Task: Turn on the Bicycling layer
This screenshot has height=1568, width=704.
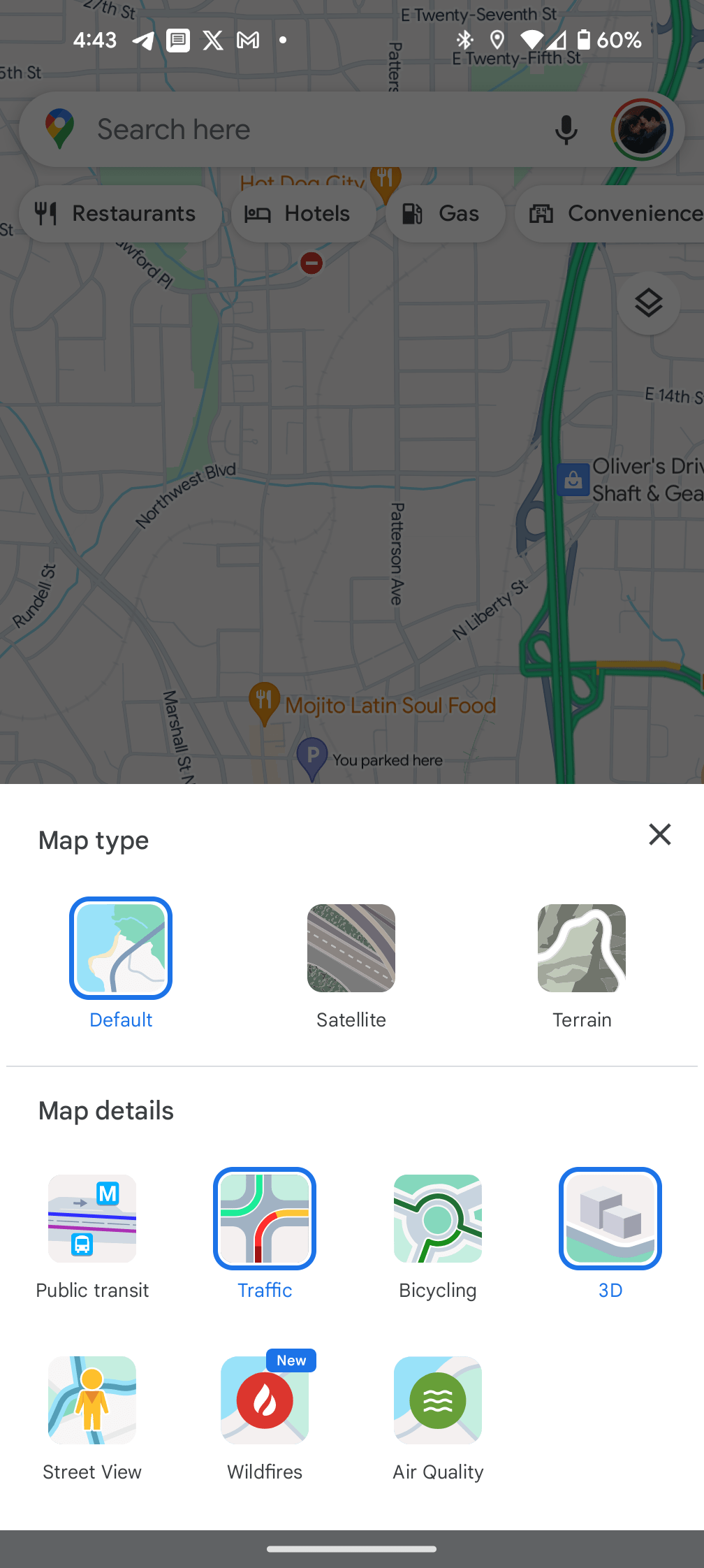Action: tap(437, 1219)
